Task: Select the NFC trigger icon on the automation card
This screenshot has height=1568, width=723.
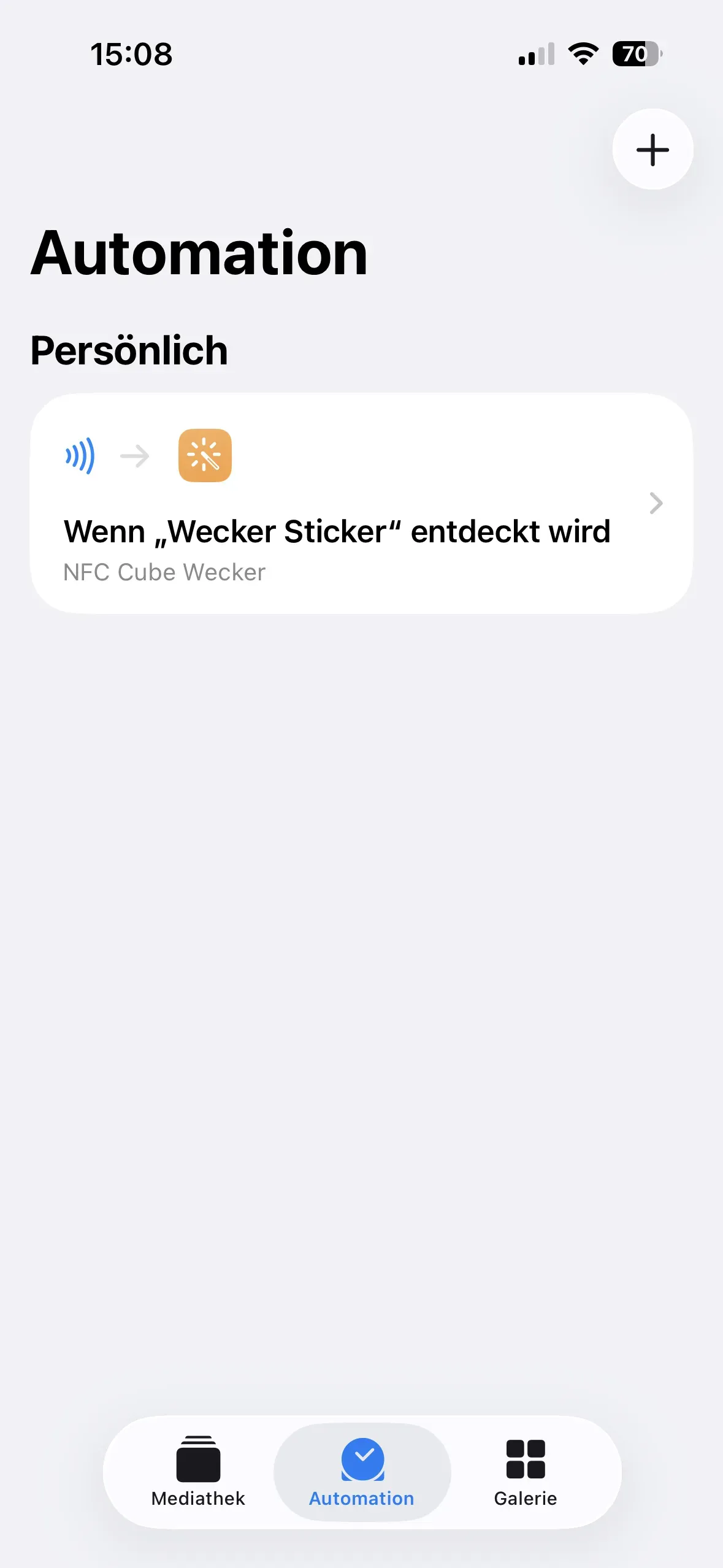Action: click(78, 456)
